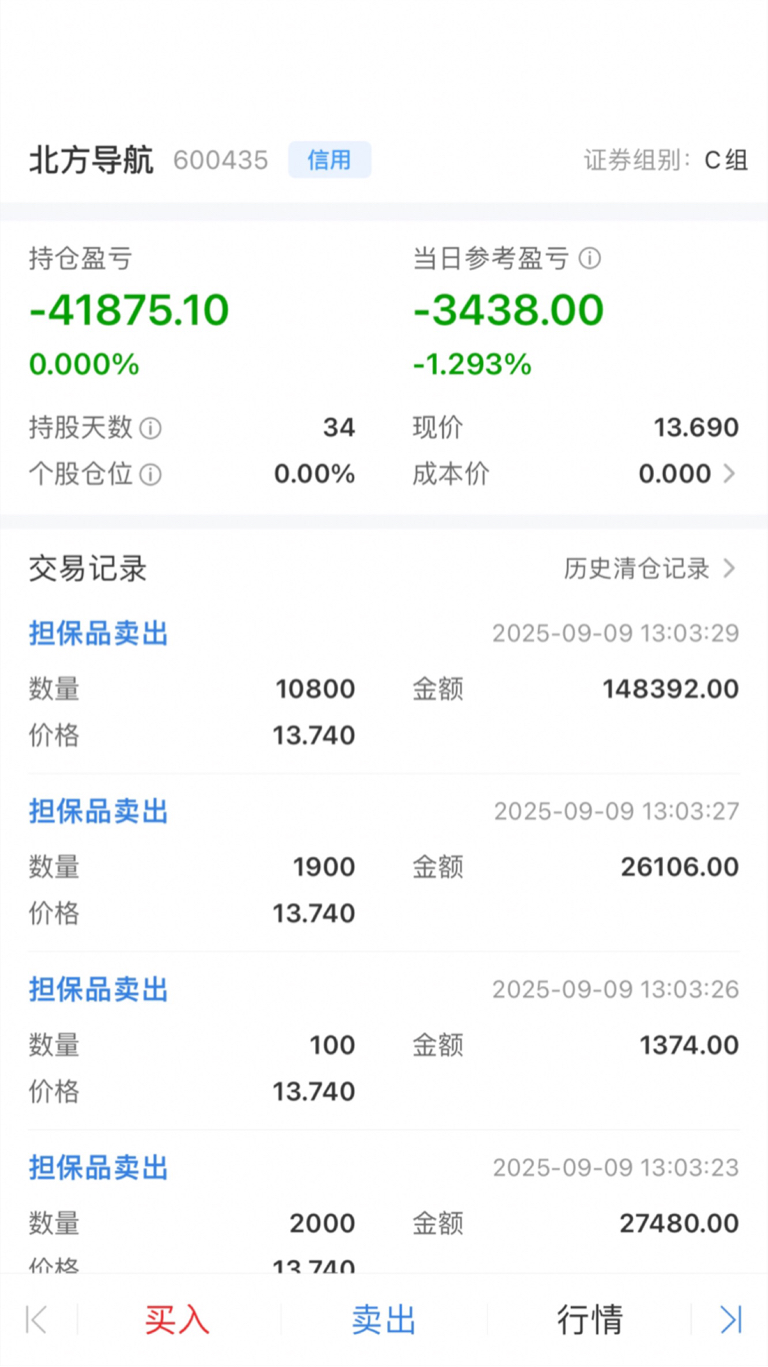Viewport: 768px width, 1367px height.
Task: Show info about 当日参考盈亏
Action: tap(590, 259)
